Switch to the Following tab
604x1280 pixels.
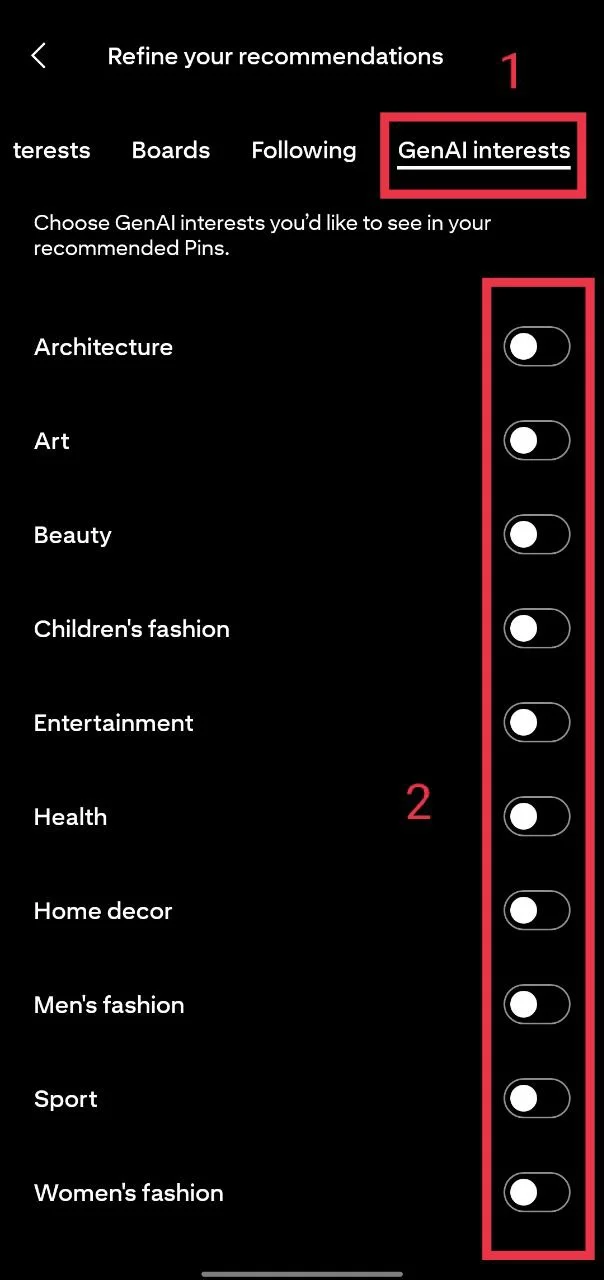pos(304,150)
